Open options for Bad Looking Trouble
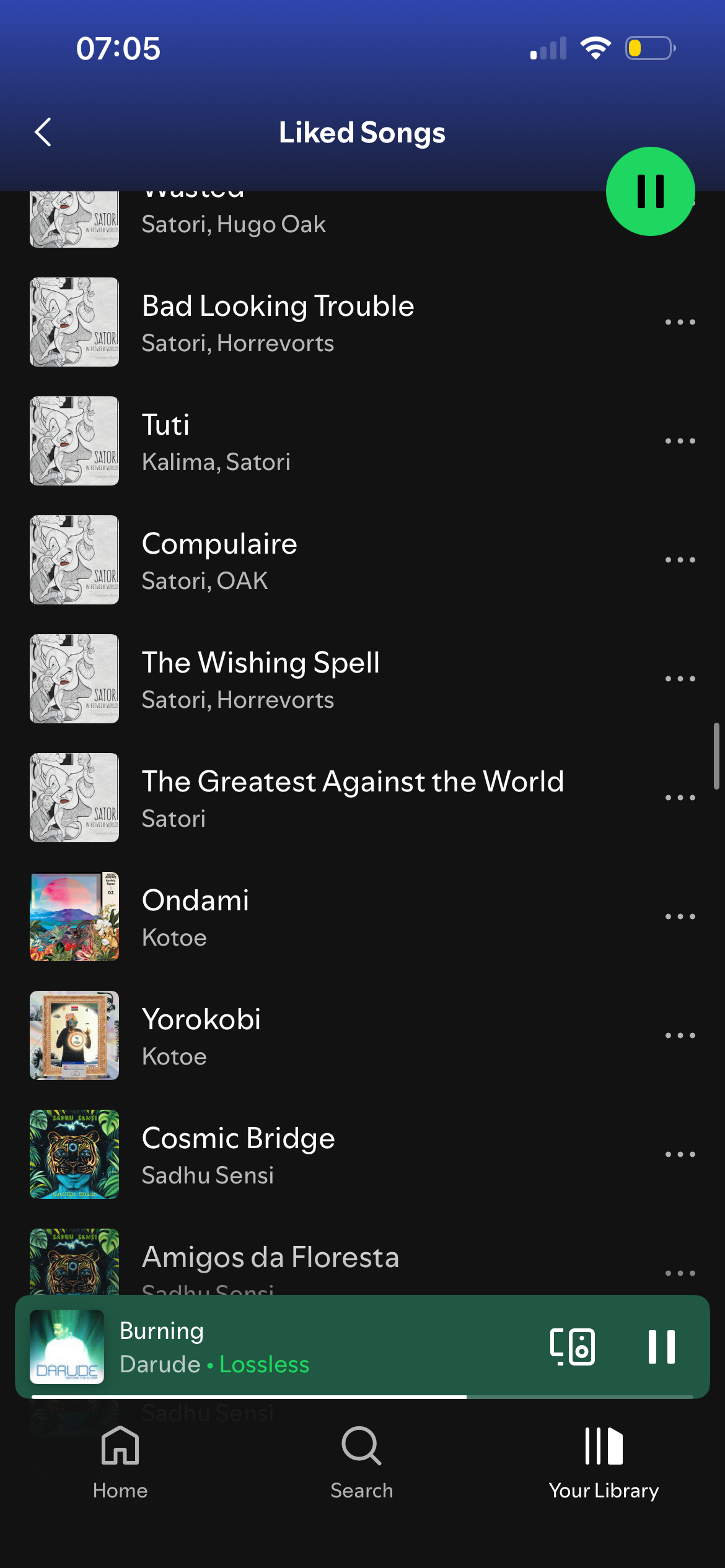This screenshot has width=725, height=1568. 680,322
